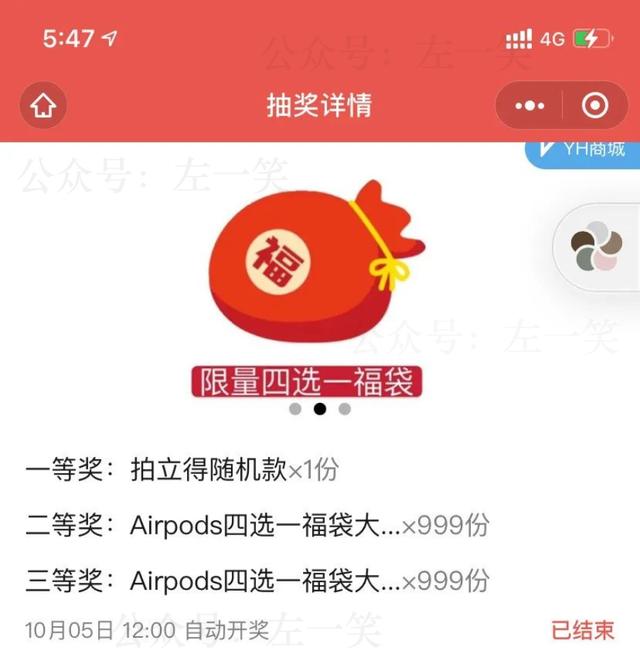Open the mini program more options menu

click(x=529, y=106)
